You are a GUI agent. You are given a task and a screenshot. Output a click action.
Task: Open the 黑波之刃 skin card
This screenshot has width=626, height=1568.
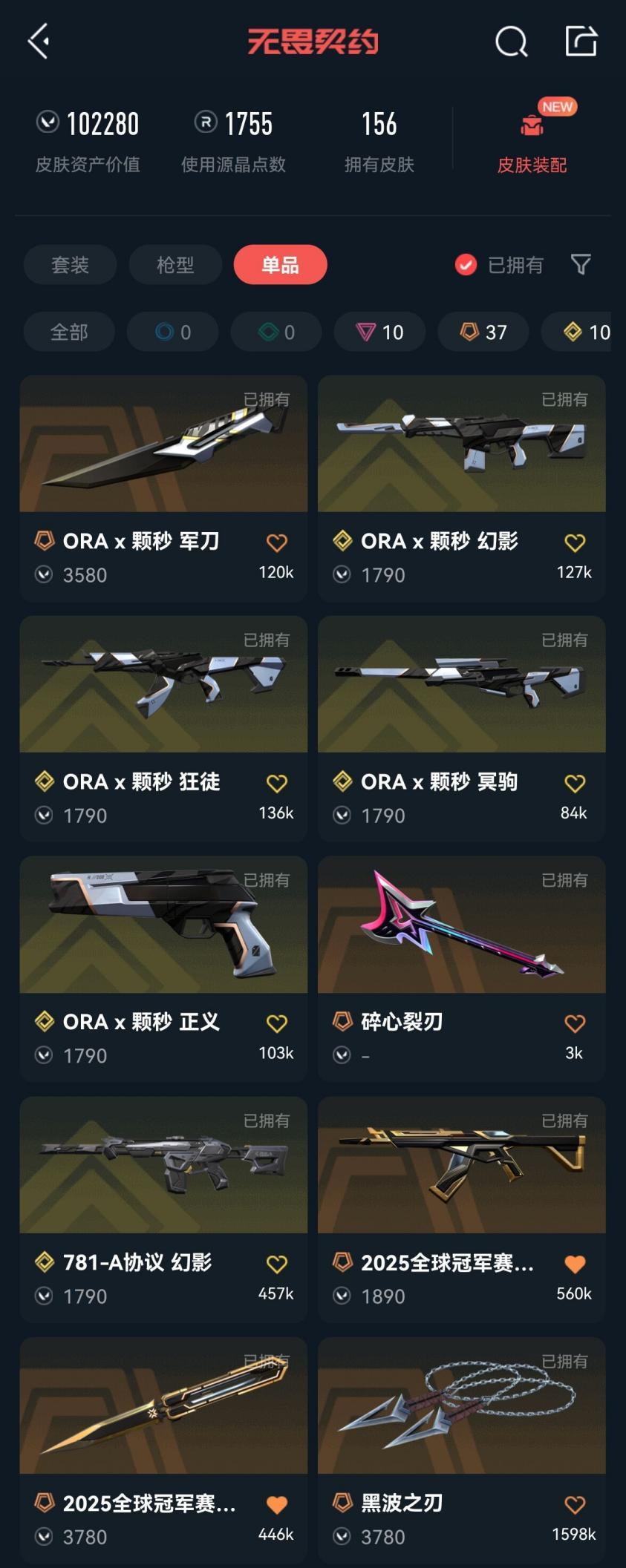tap(461, 1405)
